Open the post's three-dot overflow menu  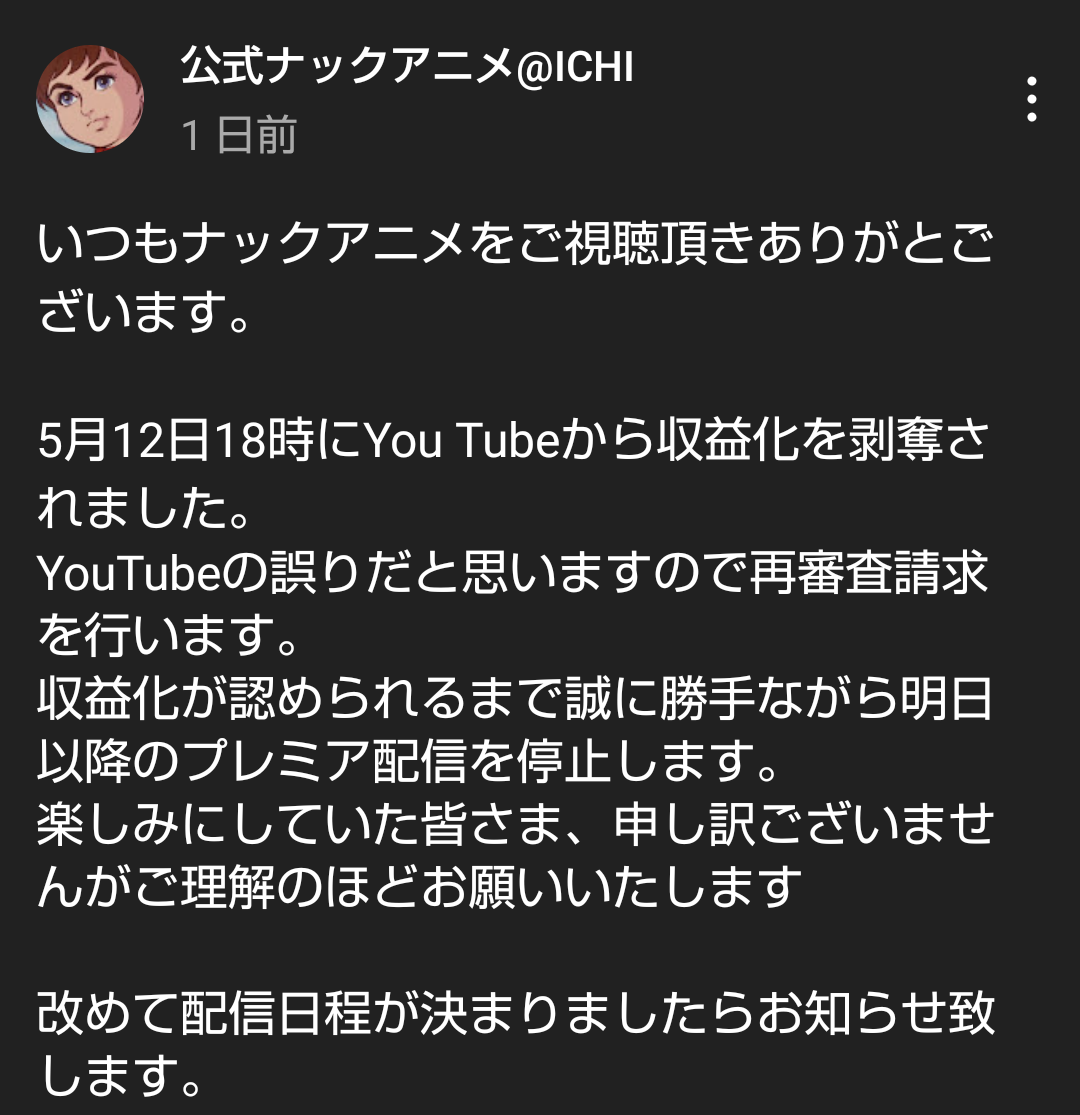coord(1032,99)
